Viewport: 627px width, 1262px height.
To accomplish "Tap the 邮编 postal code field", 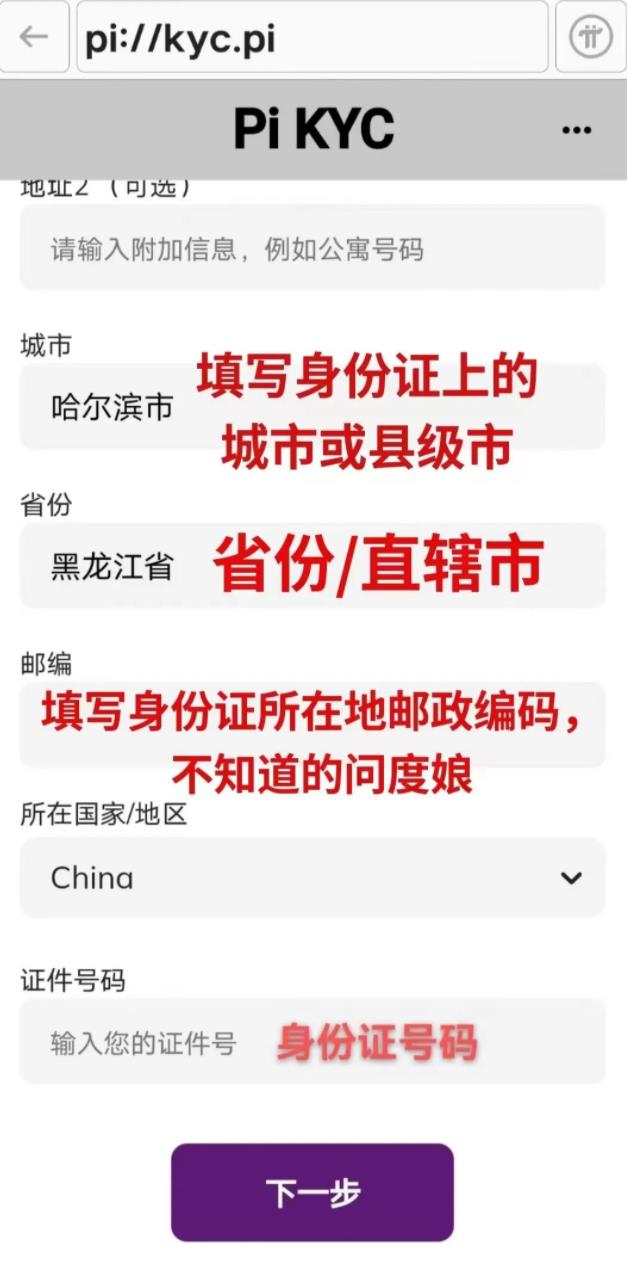I will (x=312, y=724).
